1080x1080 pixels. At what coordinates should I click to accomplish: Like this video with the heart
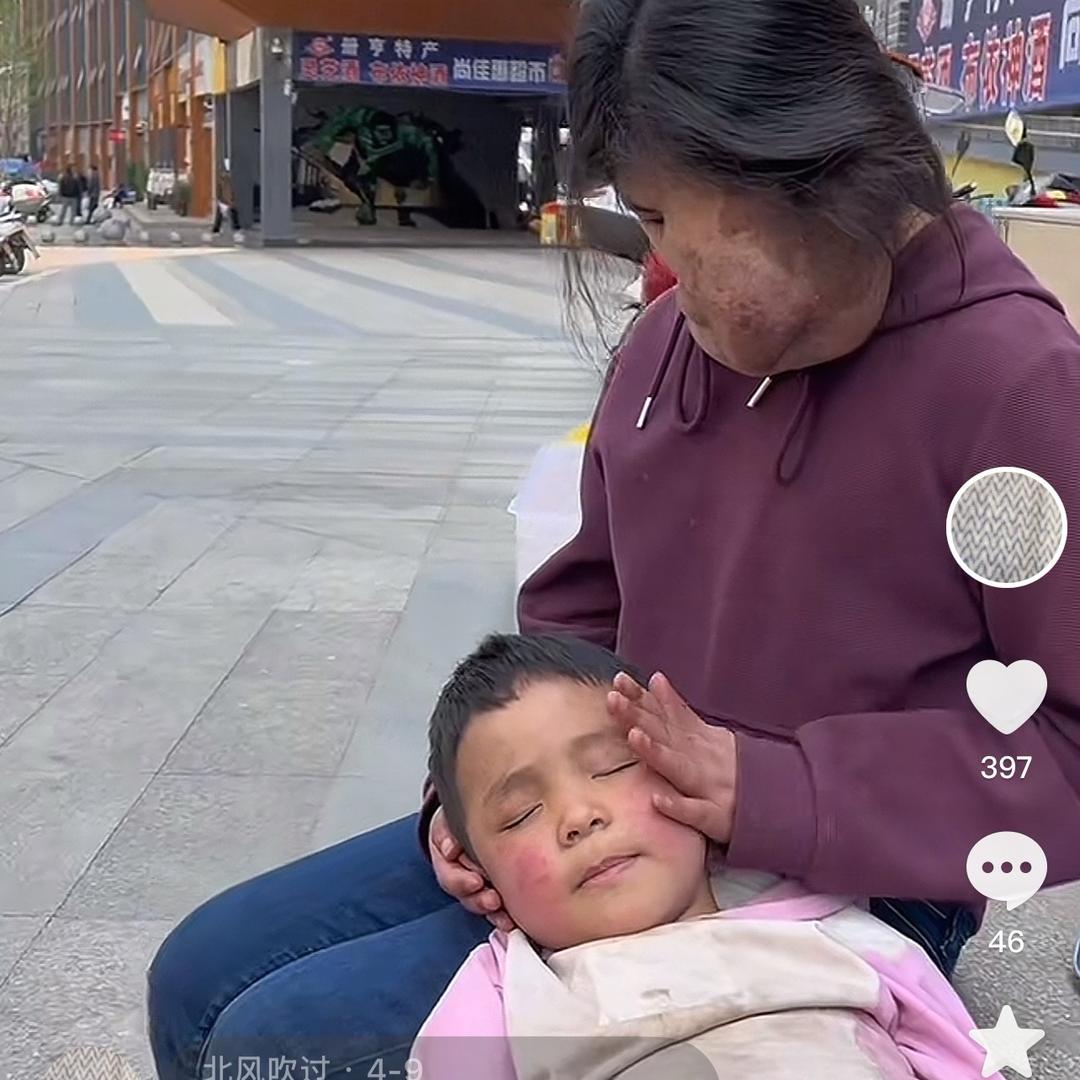click(1006, 696)
